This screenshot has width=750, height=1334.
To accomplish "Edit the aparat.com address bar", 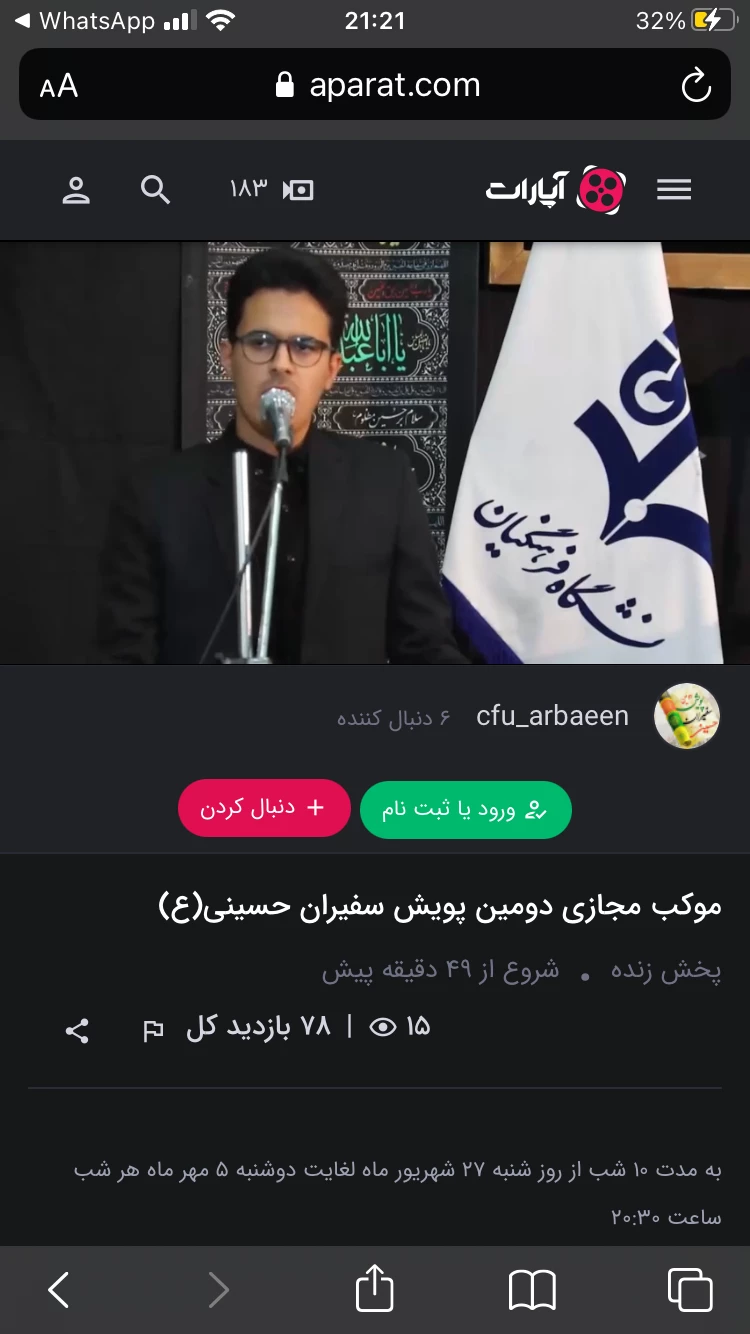I will tap(378, 86).
